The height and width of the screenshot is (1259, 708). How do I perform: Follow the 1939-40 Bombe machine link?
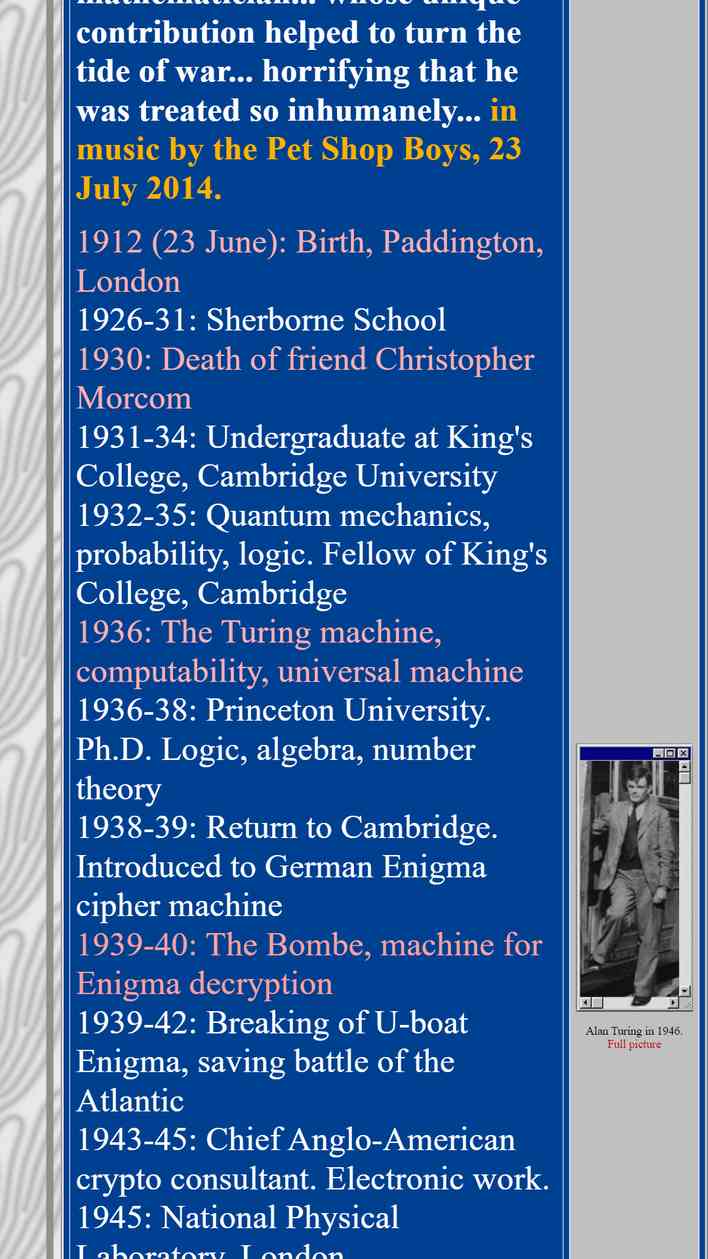[x=309, y=963]
